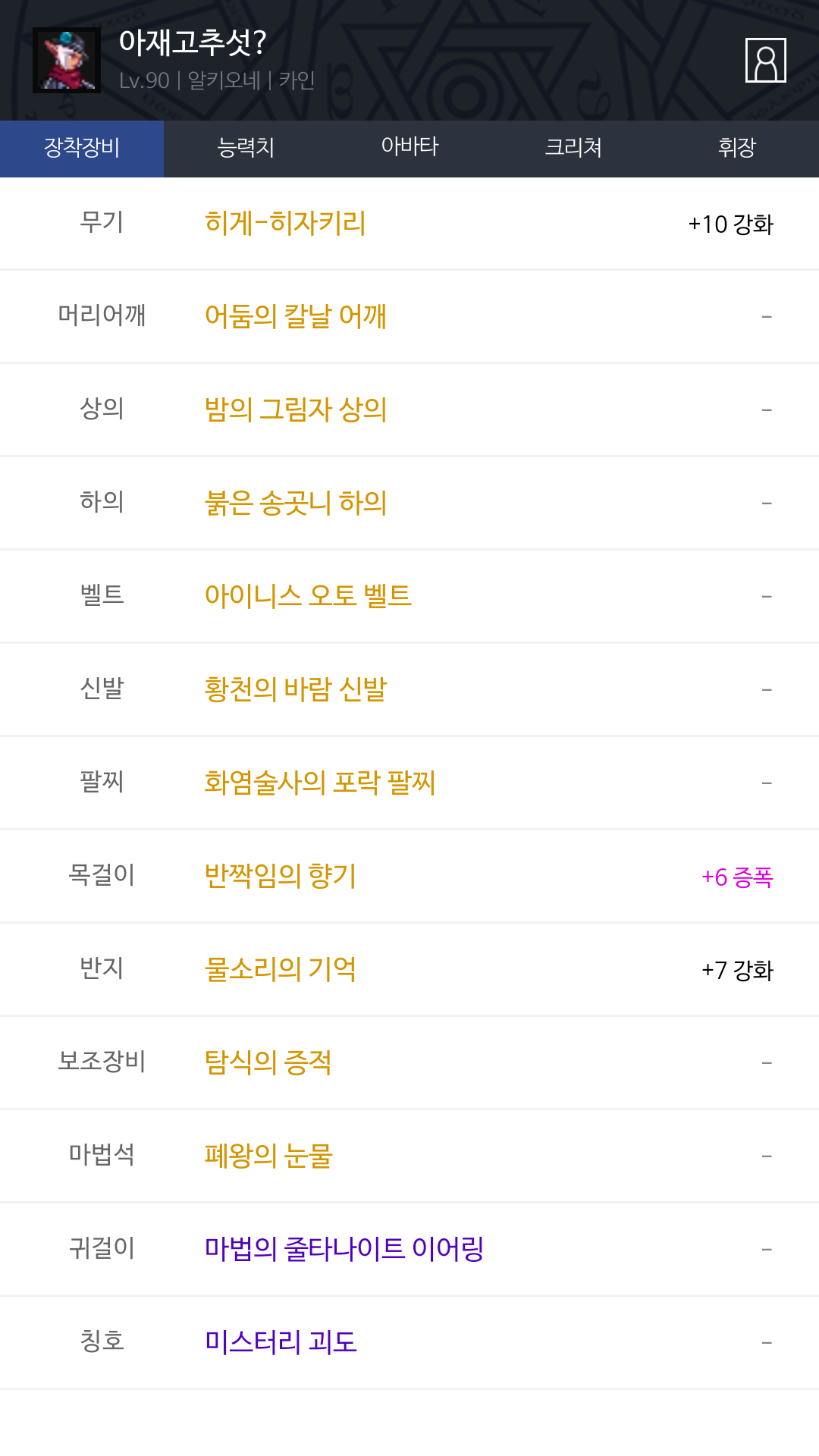This screenshot has height=1456, width=819.
Task: Switch to the 능력치 tab
Action: pyautogui.click(x=246, y=148)
